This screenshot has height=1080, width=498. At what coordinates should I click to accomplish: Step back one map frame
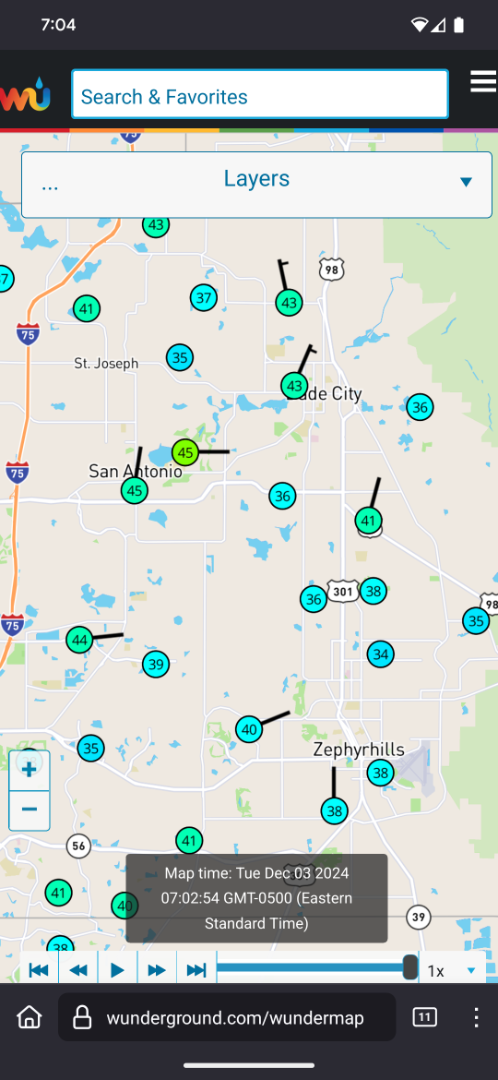tap(79, 970)
